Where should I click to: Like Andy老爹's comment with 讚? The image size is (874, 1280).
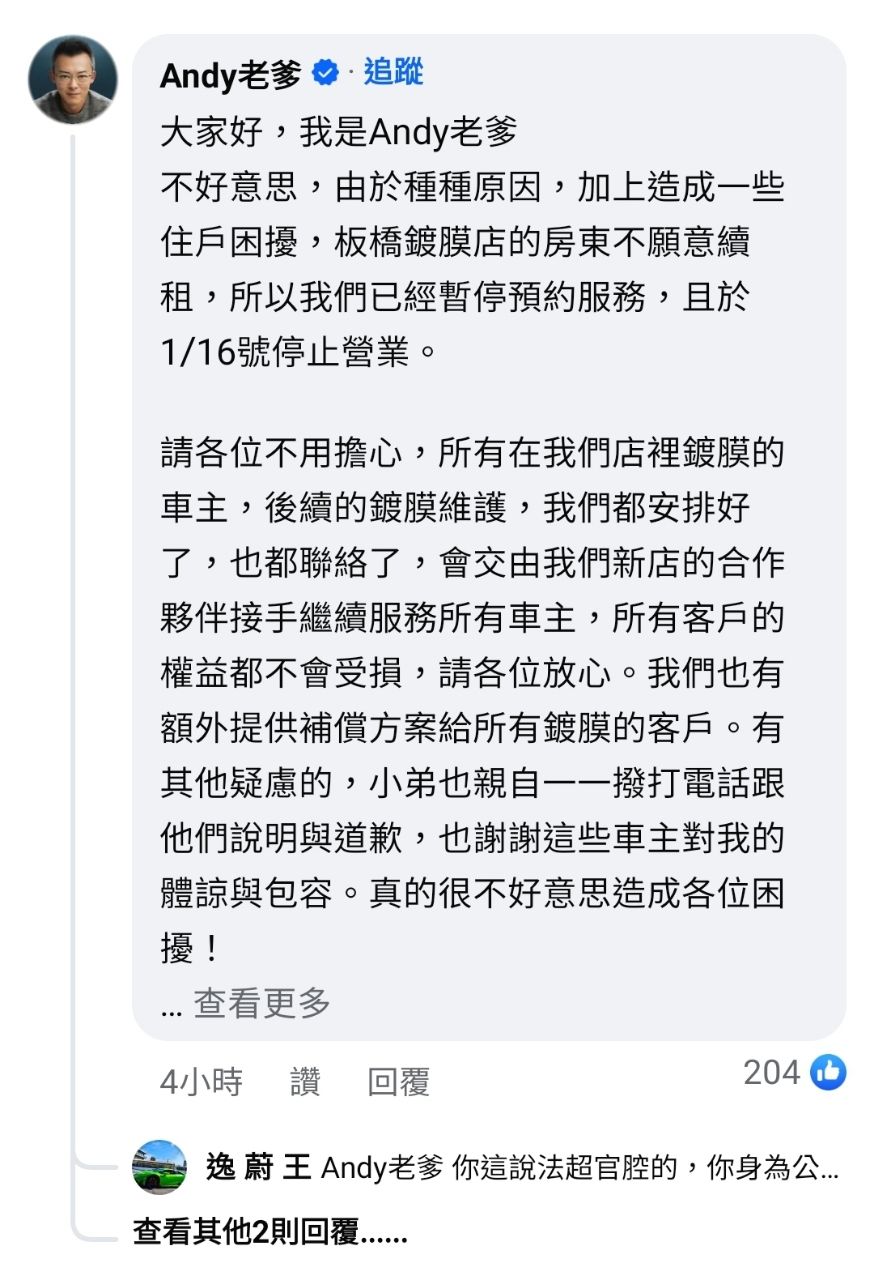pos(305,1081)
